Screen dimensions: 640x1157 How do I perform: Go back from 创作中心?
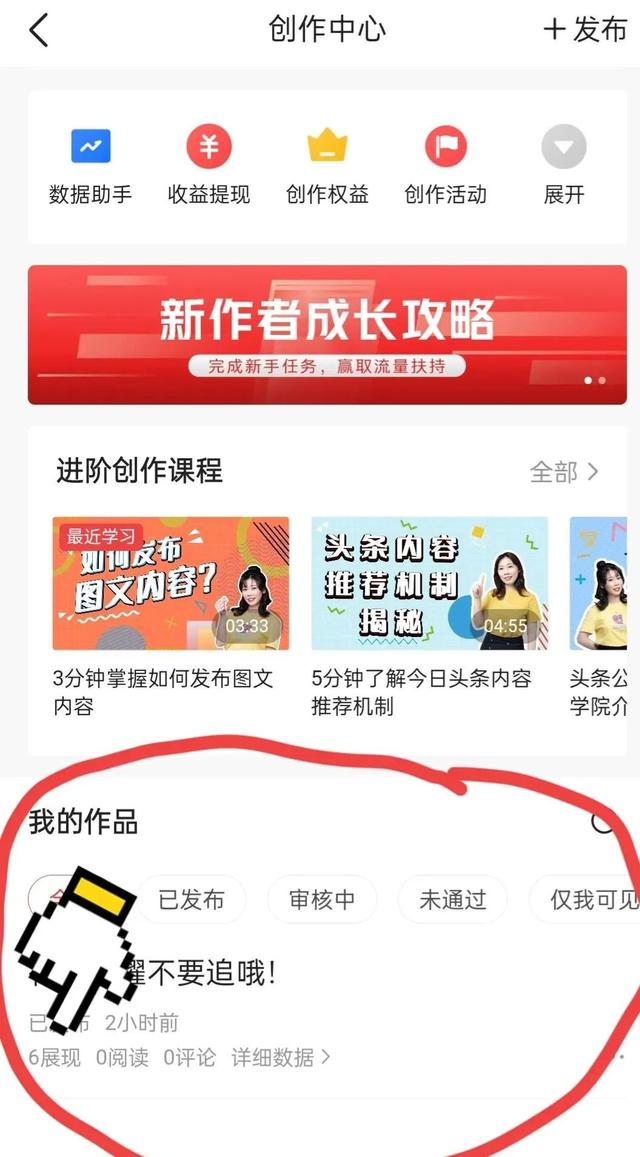(38, 31)
